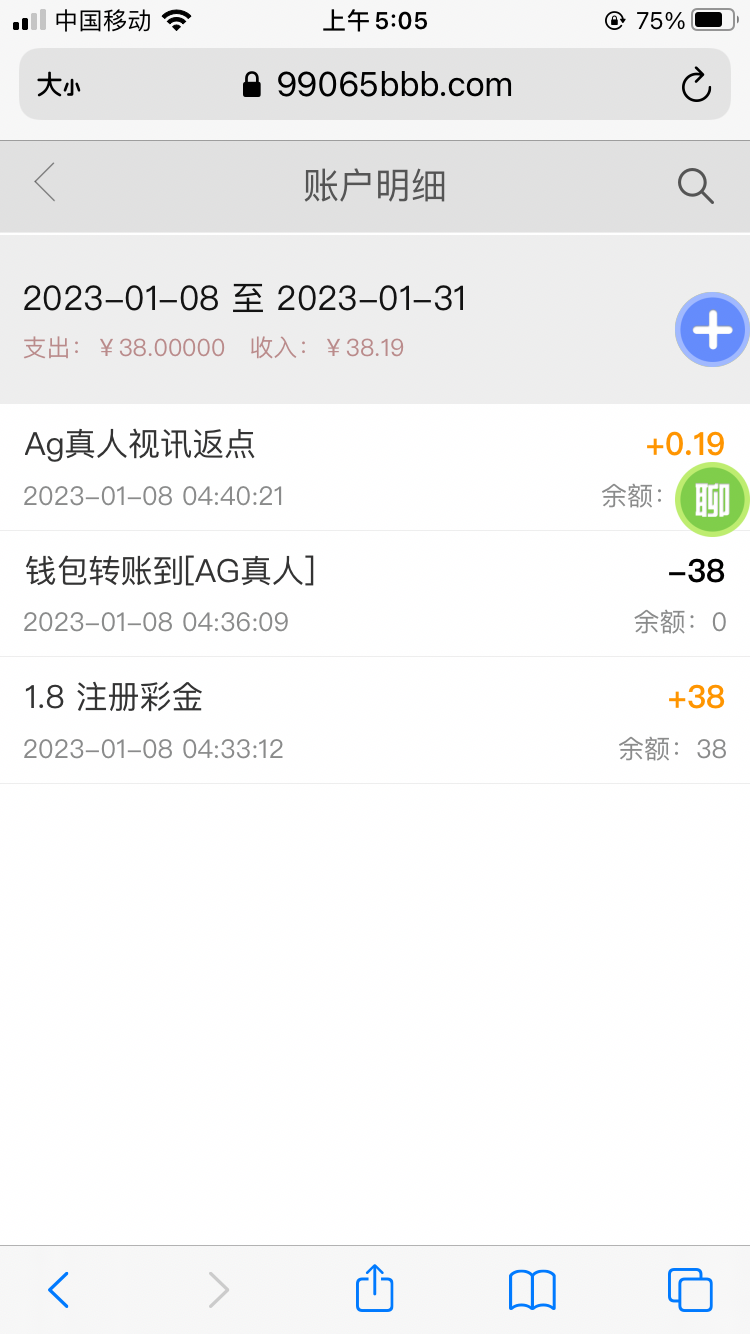Tap Safari's back arrow in the toolbar
The height and width of the screenshot is (1334, 750).
coord(59,1289)
